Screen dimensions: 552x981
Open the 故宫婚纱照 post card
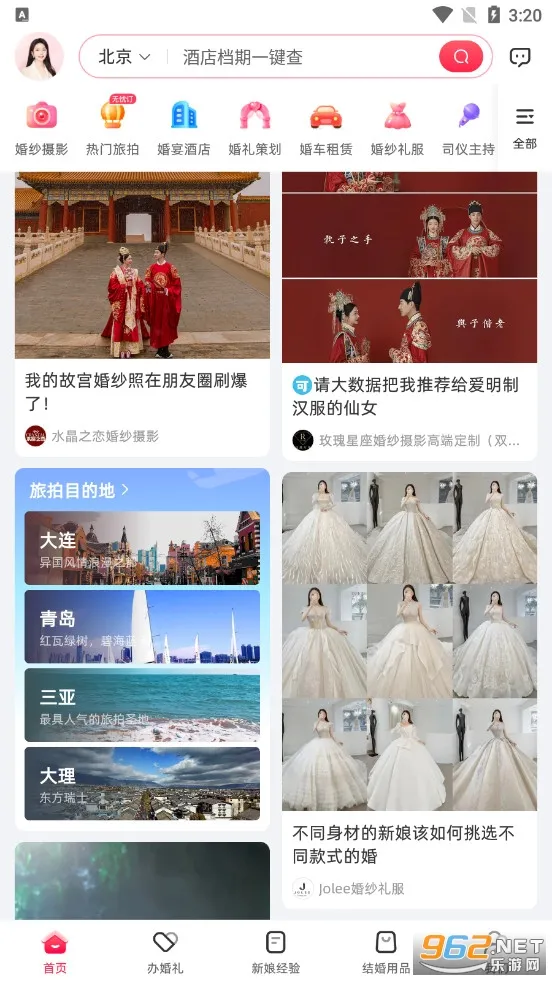[x=143, y=314]
